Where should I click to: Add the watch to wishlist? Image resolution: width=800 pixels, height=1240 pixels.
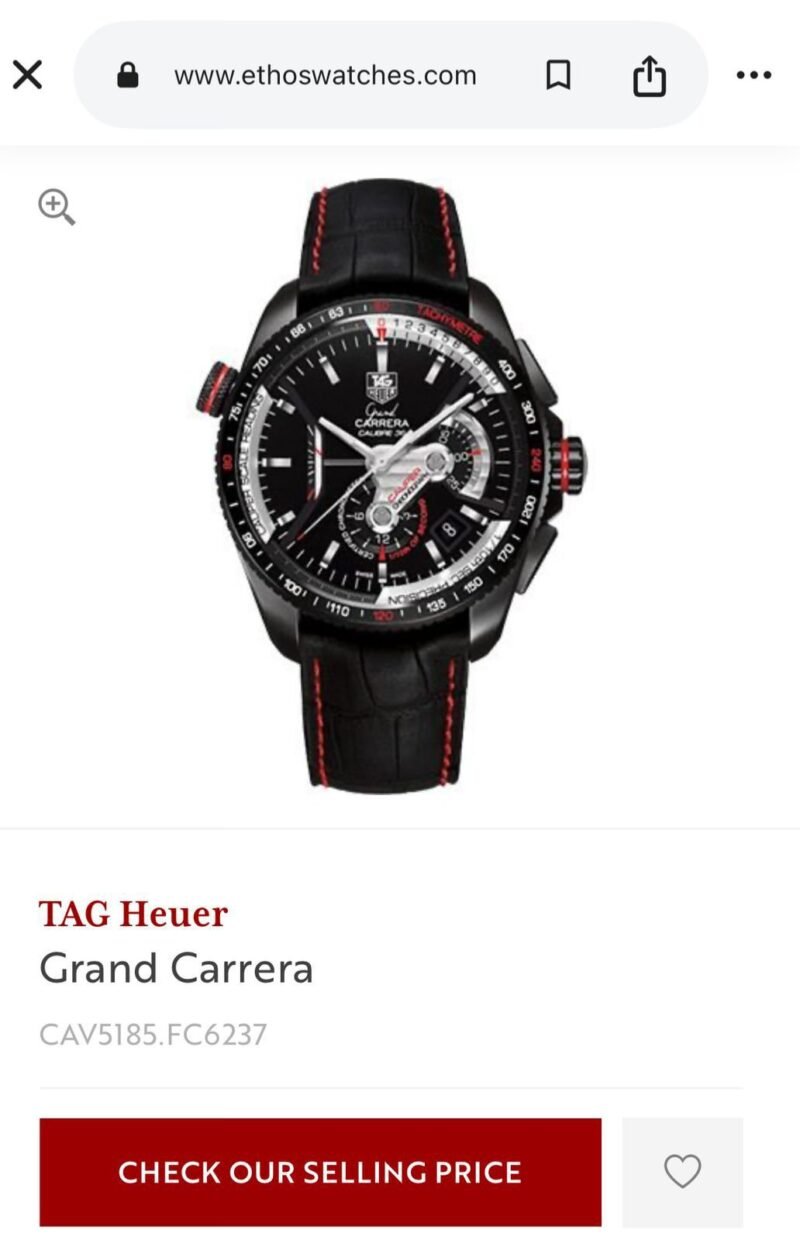[683, 1171]
